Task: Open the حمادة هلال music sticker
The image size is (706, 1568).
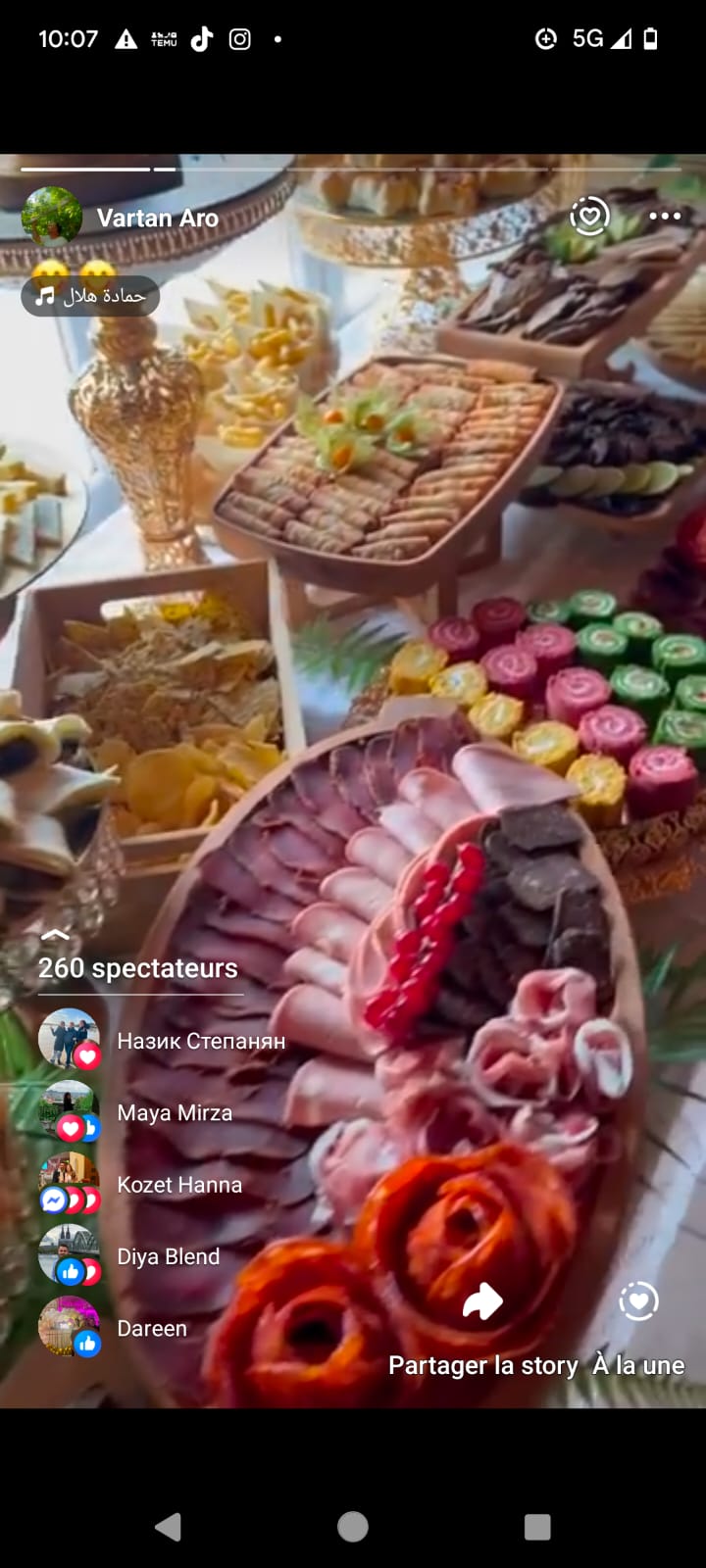Action: 91,296
